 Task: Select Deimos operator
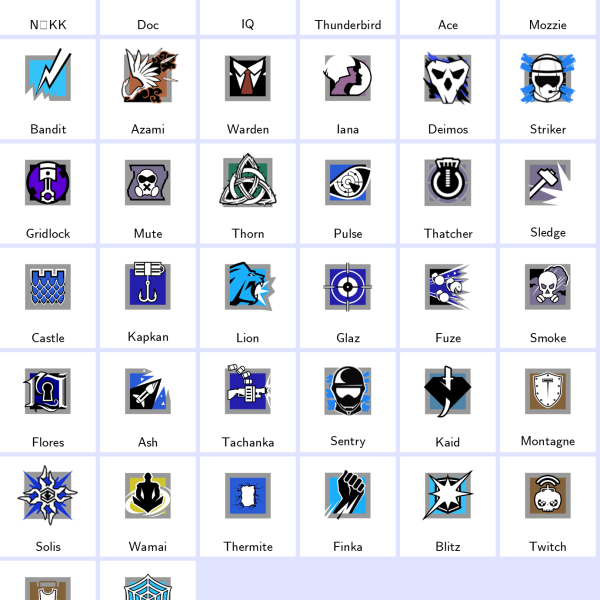(x=448, y=90)
